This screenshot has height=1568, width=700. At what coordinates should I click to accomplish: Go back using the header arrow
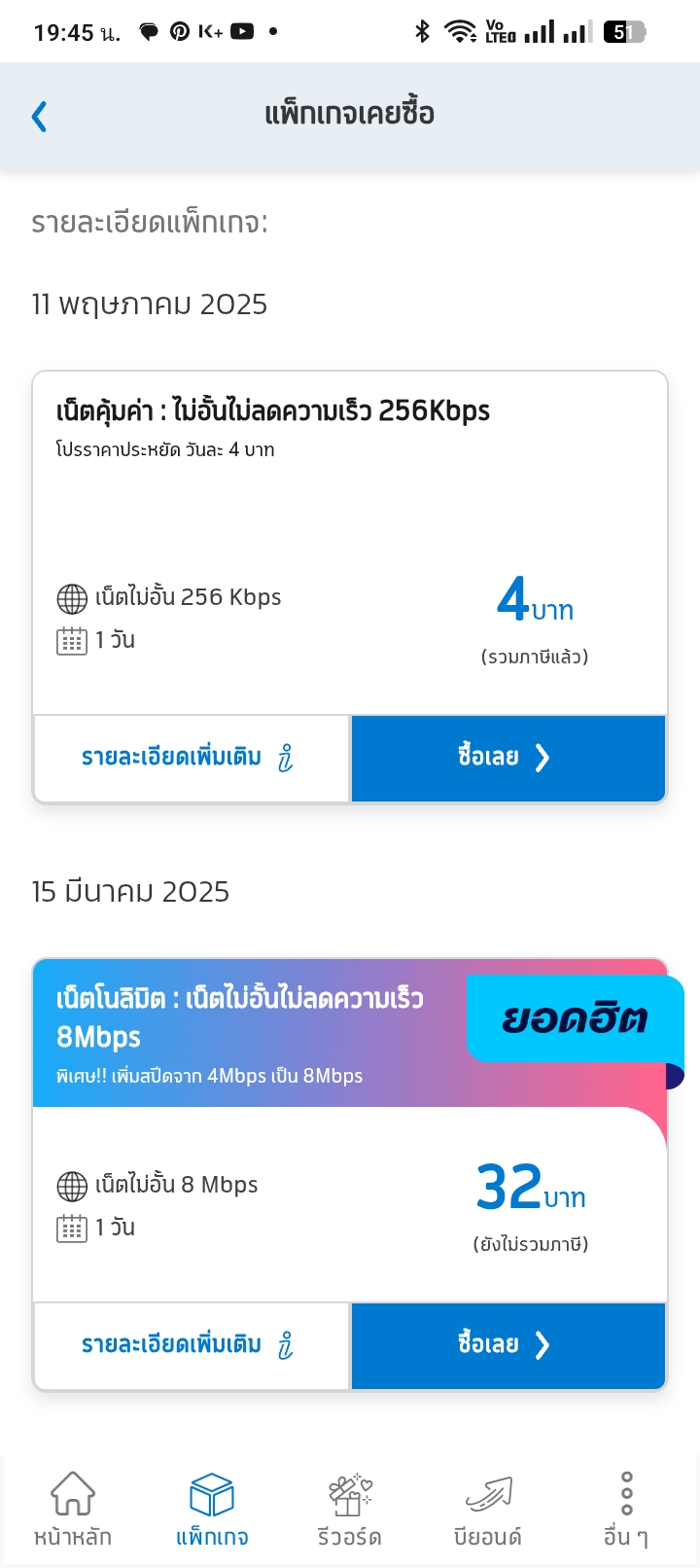coord(39,117)
